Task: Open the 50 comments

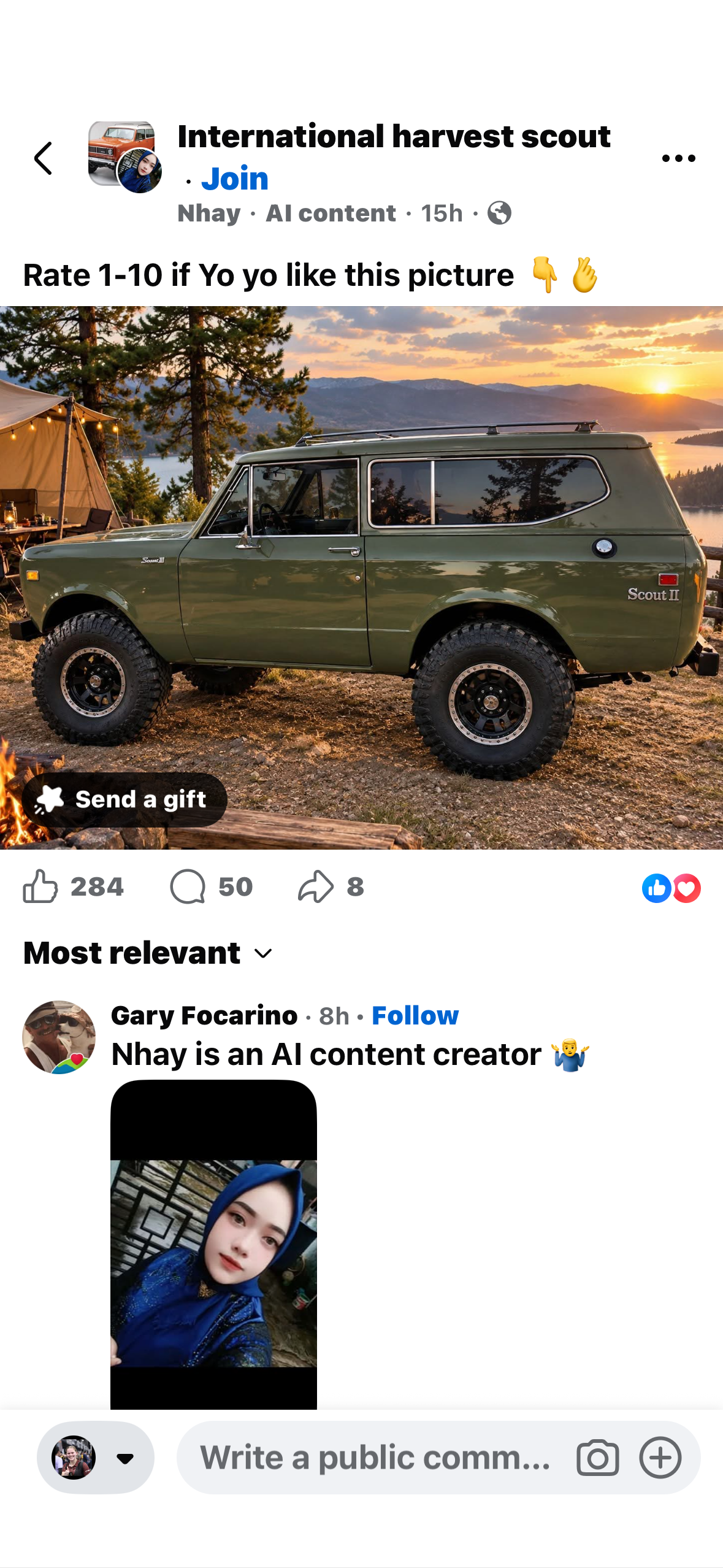Action: click(211, 886)
